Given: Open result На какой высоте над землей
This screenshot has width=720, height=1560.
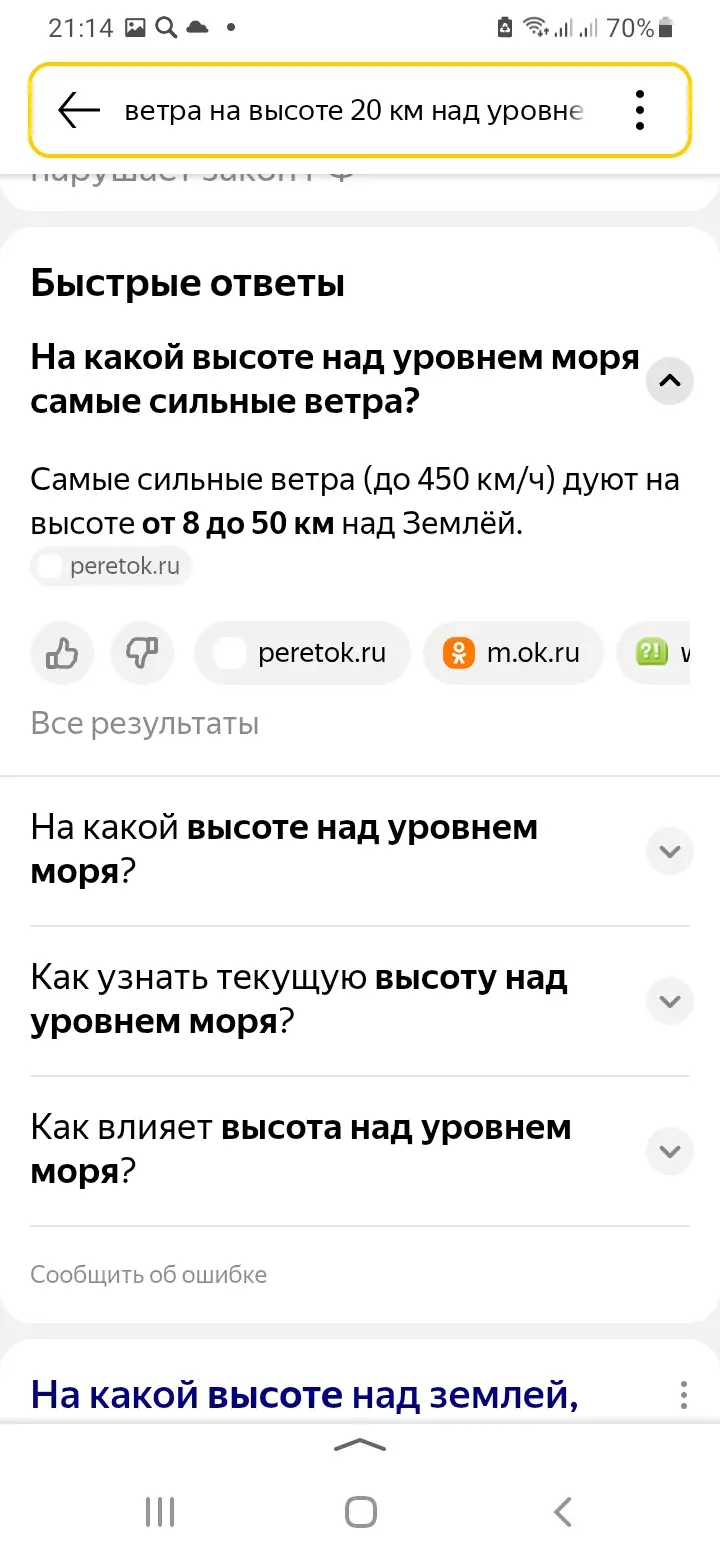Looking at the screenshot, I should pyautogui.click(x=304, y=1394).
